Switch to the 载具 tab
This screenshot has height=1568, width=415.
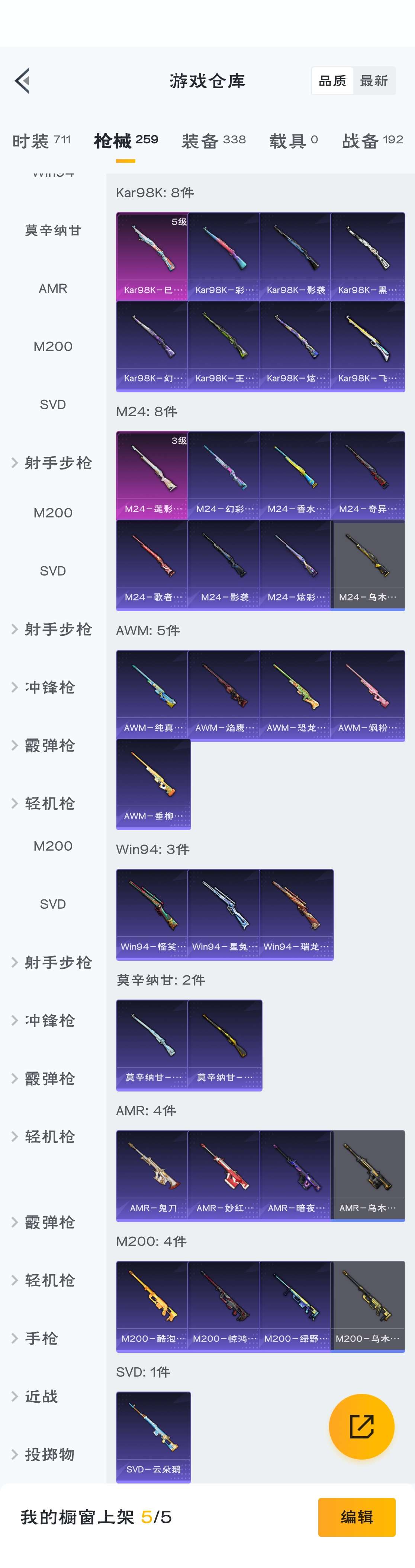(x=293, y=141)
